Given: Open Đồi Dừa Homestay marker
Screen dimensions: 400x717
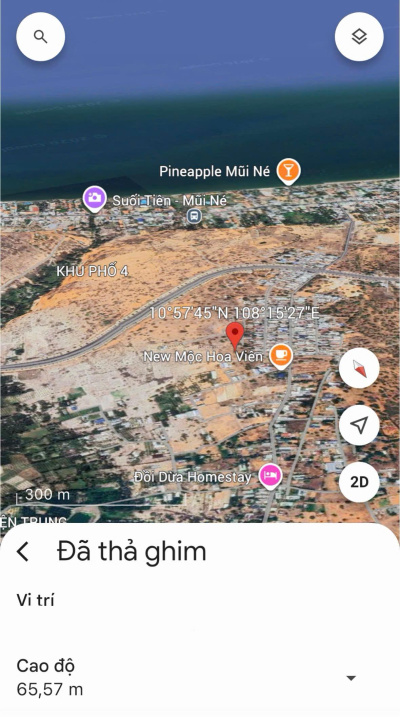Looking at the screenshot, I should coord(270,476).
